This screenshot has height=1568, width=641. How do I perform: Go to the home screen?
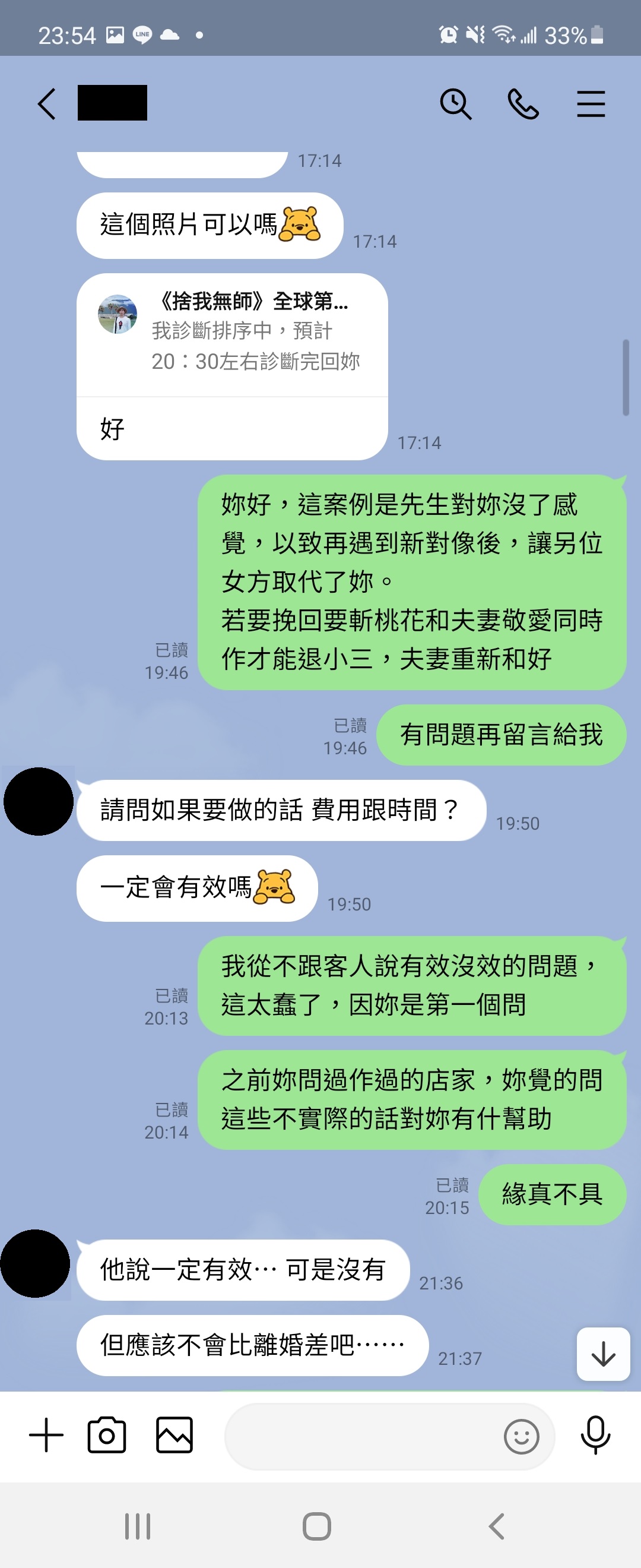point(317,1526)
